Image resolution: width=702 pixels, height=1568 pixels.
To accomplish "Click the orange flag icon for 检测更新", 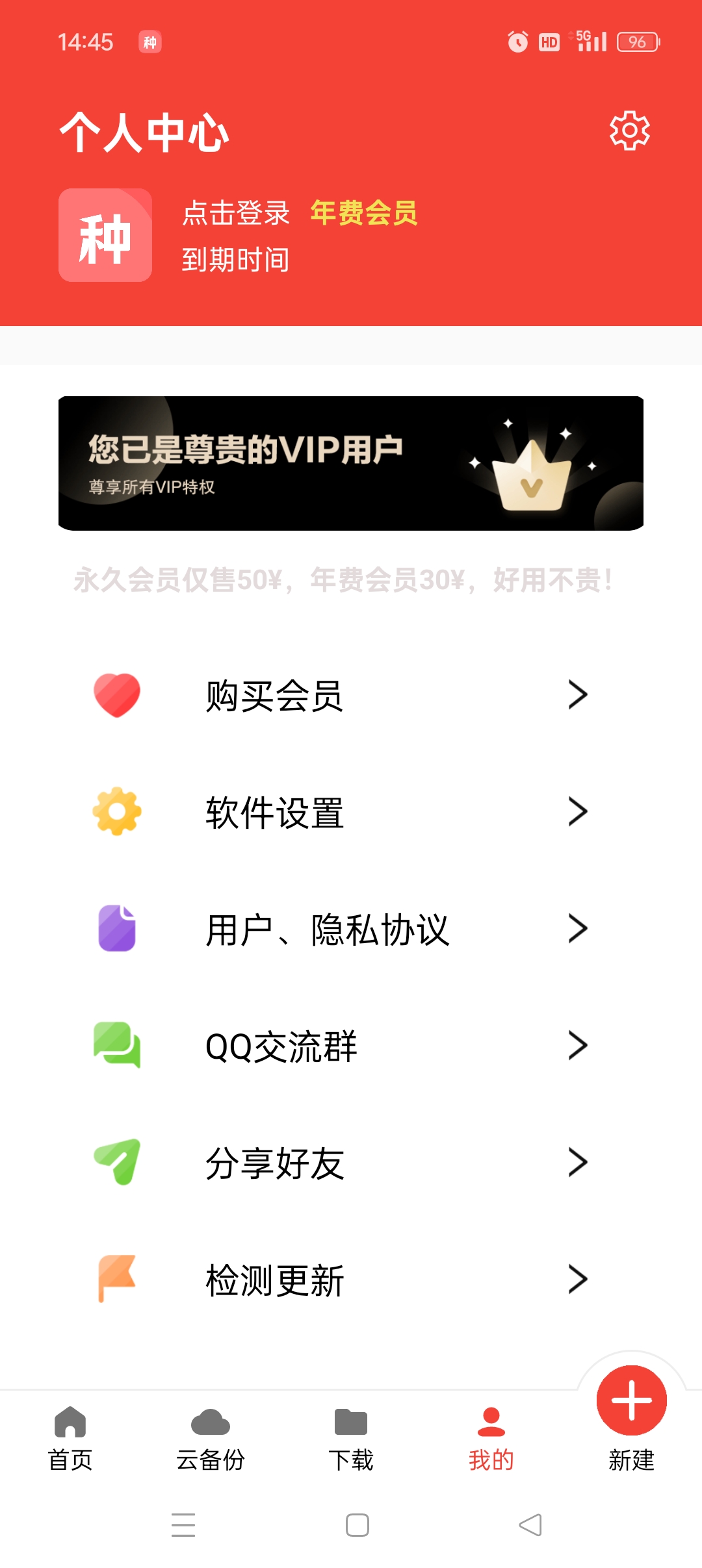I will click(116, 1278).
